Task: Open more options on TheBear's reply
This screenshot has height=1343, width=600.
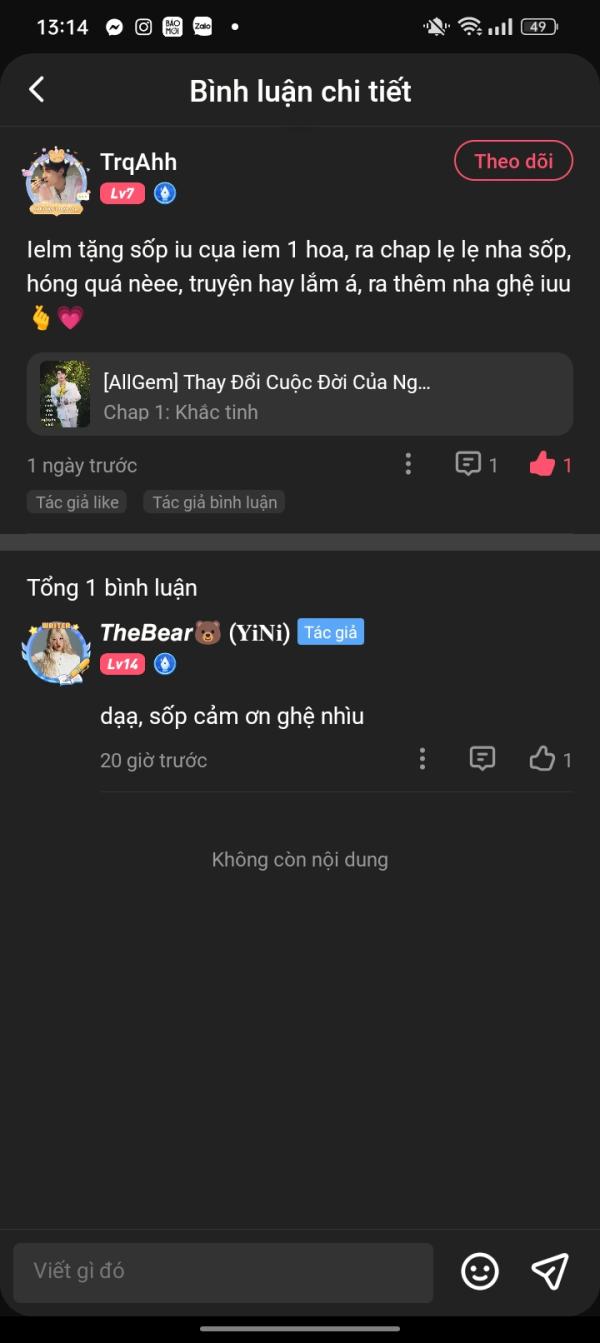Action: 422,759
